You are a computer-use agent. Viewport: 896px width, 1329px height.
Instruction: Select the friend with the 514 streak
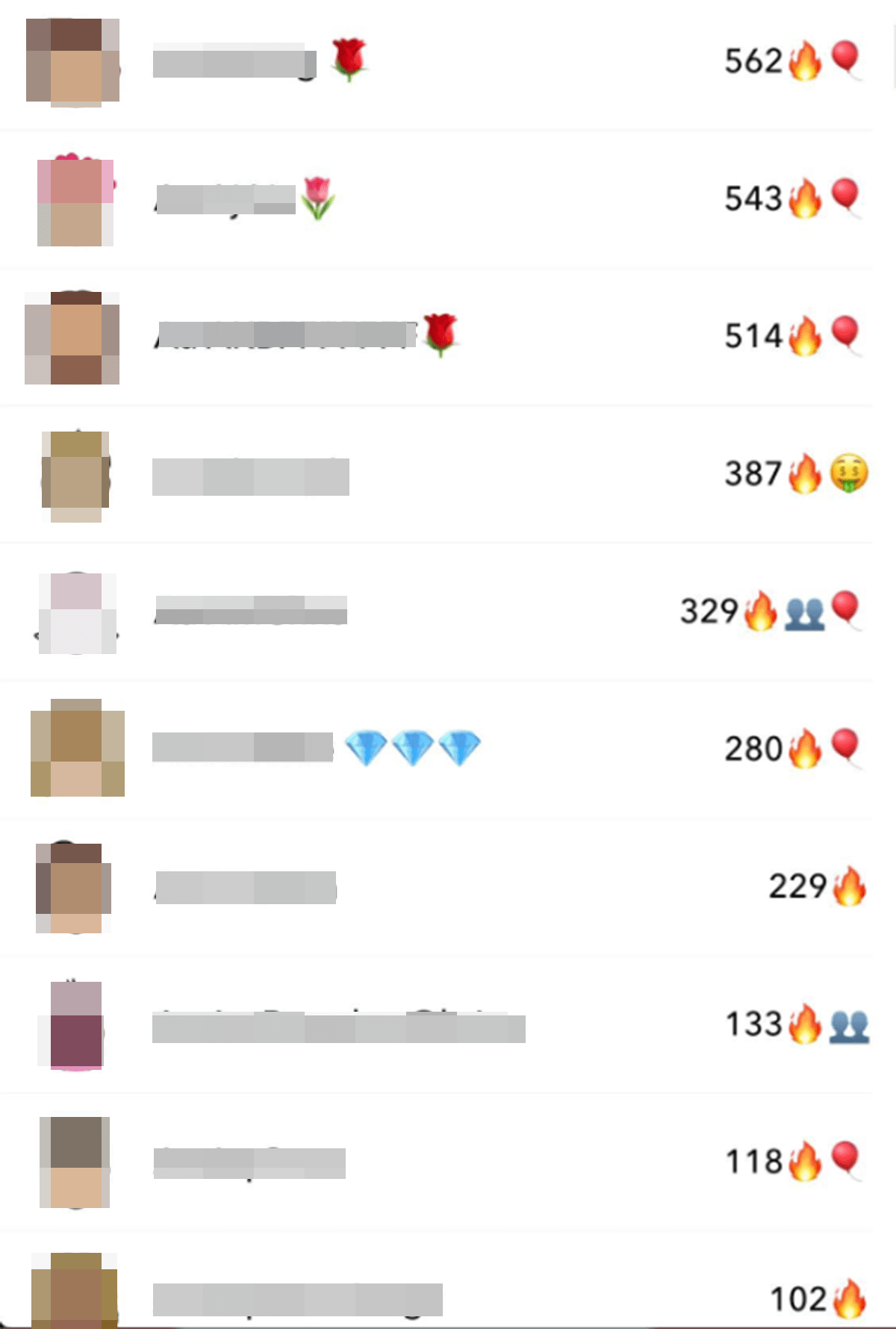click(x=448, y=336)
